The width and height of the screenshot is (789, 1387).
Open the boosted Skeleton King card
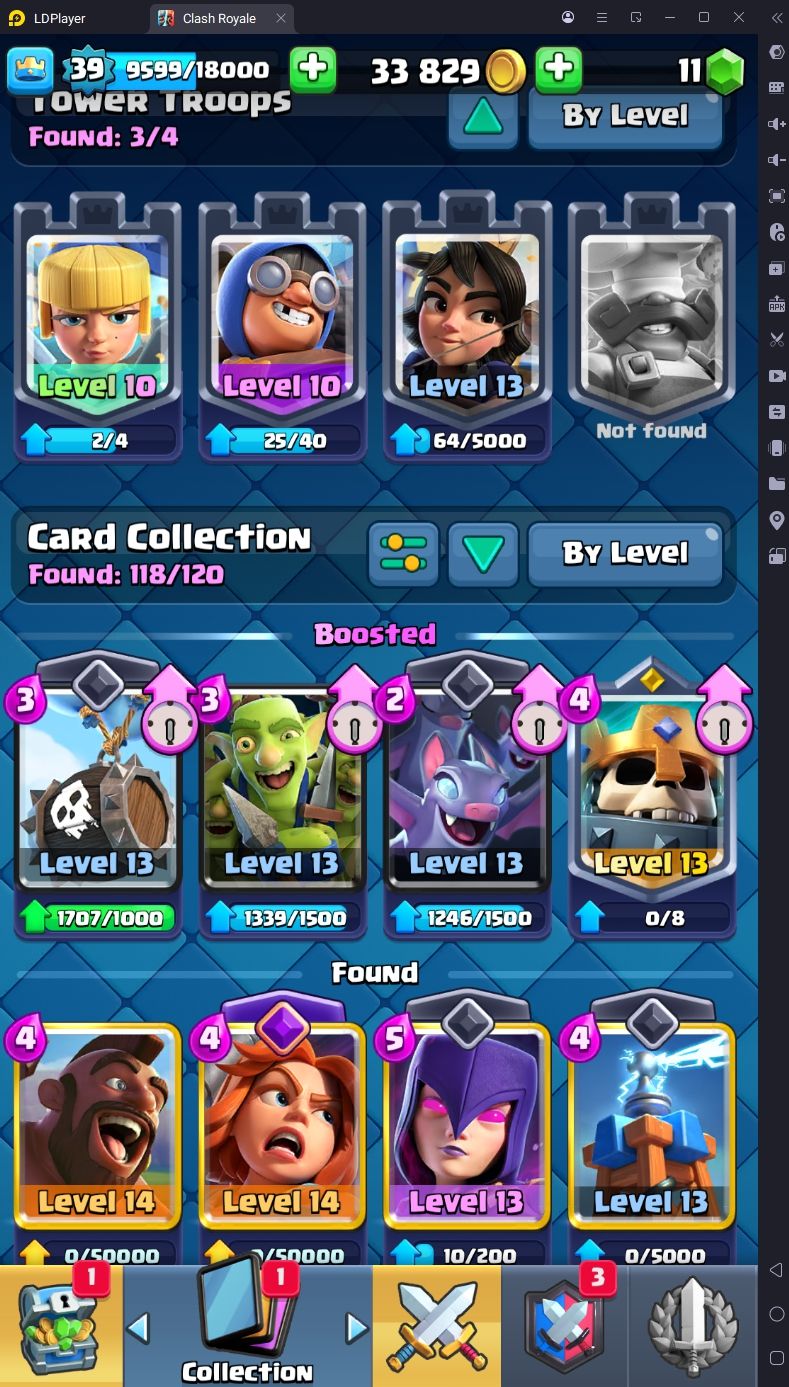click(651, 795)
